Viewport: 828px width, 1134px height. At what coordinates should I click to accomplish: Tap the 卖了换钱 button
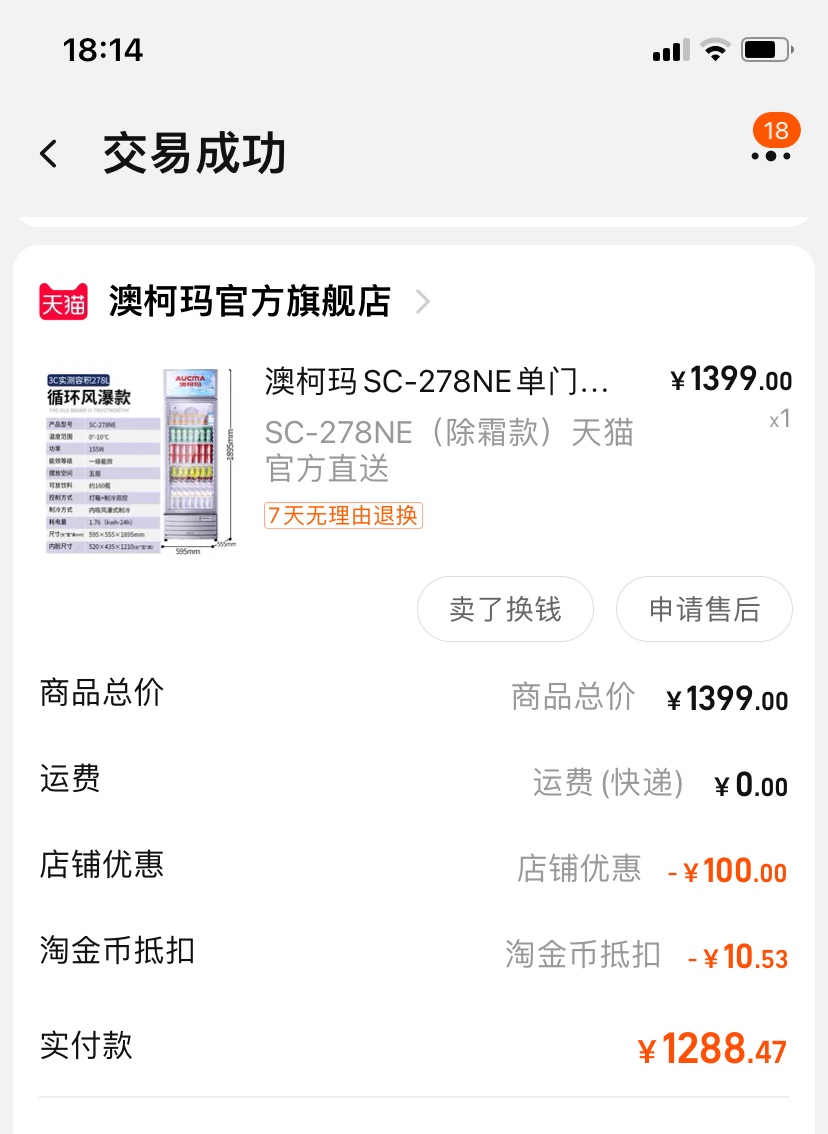[505, 609]
